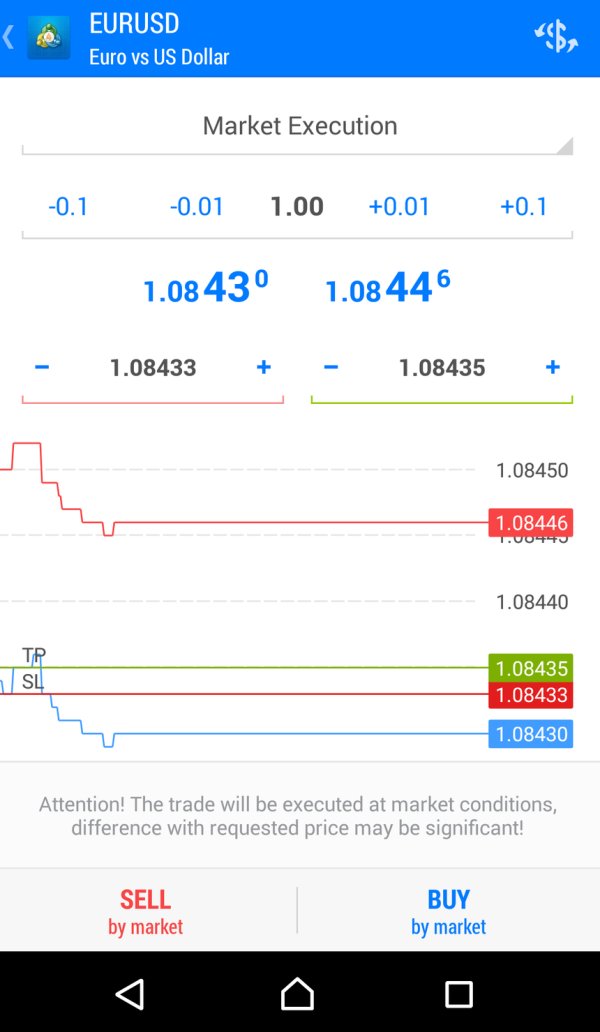The width and height of the screenshot is (600, 1032).
Task: Edit the 1.08435 price field
Action: (x=442, y=367)
